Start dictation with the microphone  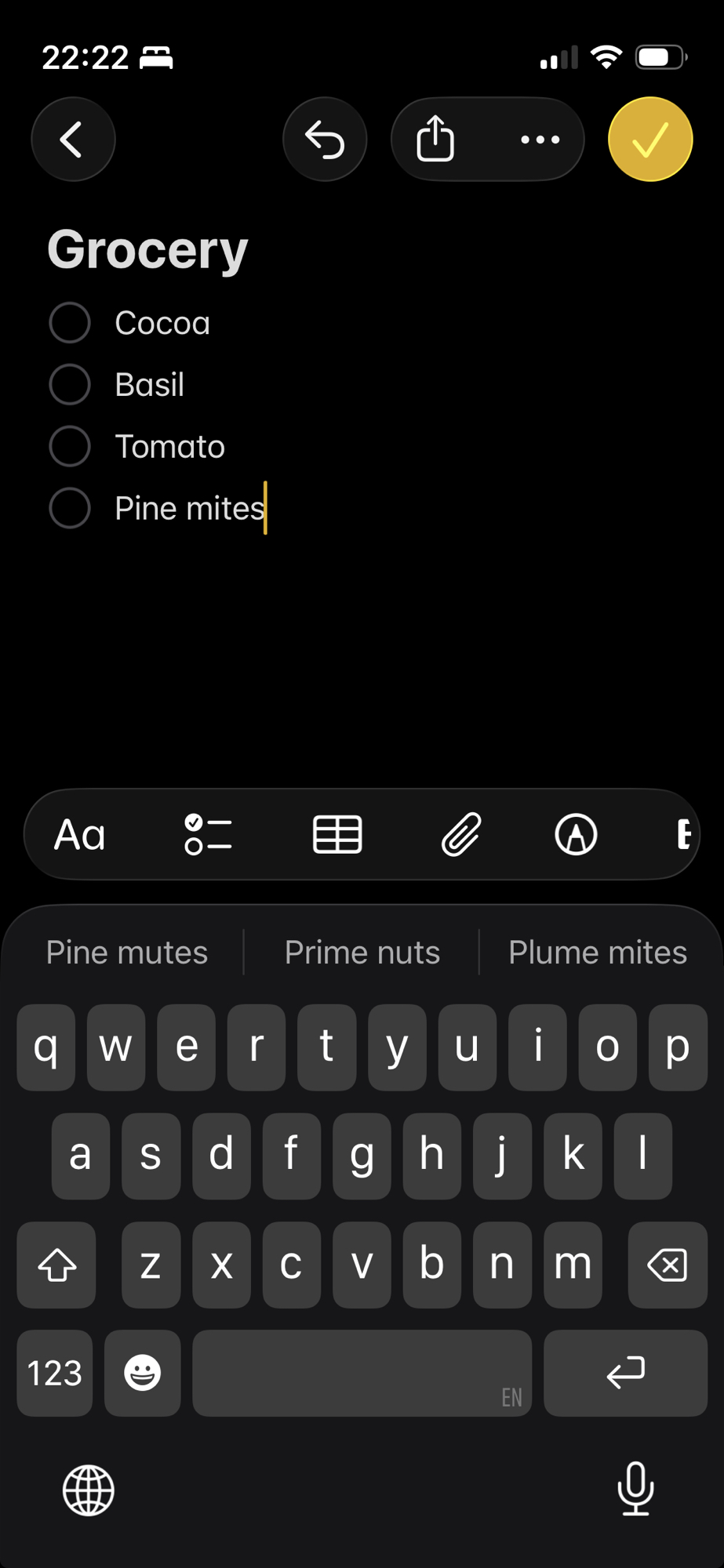635,1488
